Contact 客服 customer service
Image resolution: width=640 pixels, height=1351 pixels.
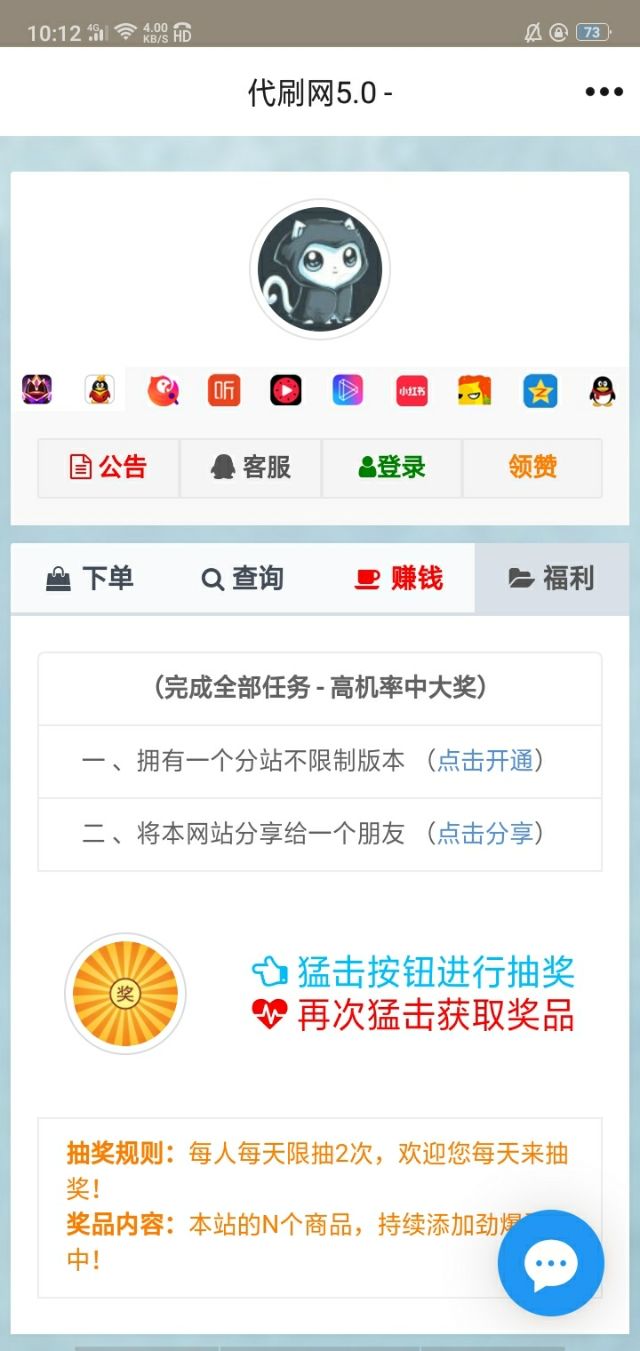point(250,467)
